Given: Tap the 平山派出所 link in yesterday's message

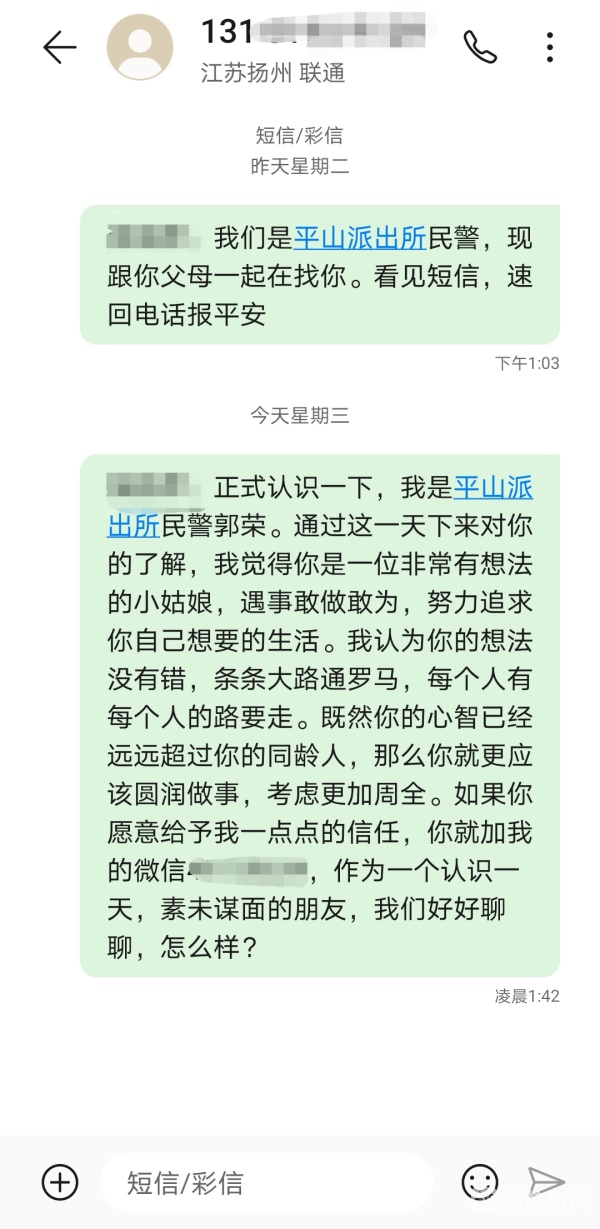Looking at the screenshot, I should click(361, 239).
